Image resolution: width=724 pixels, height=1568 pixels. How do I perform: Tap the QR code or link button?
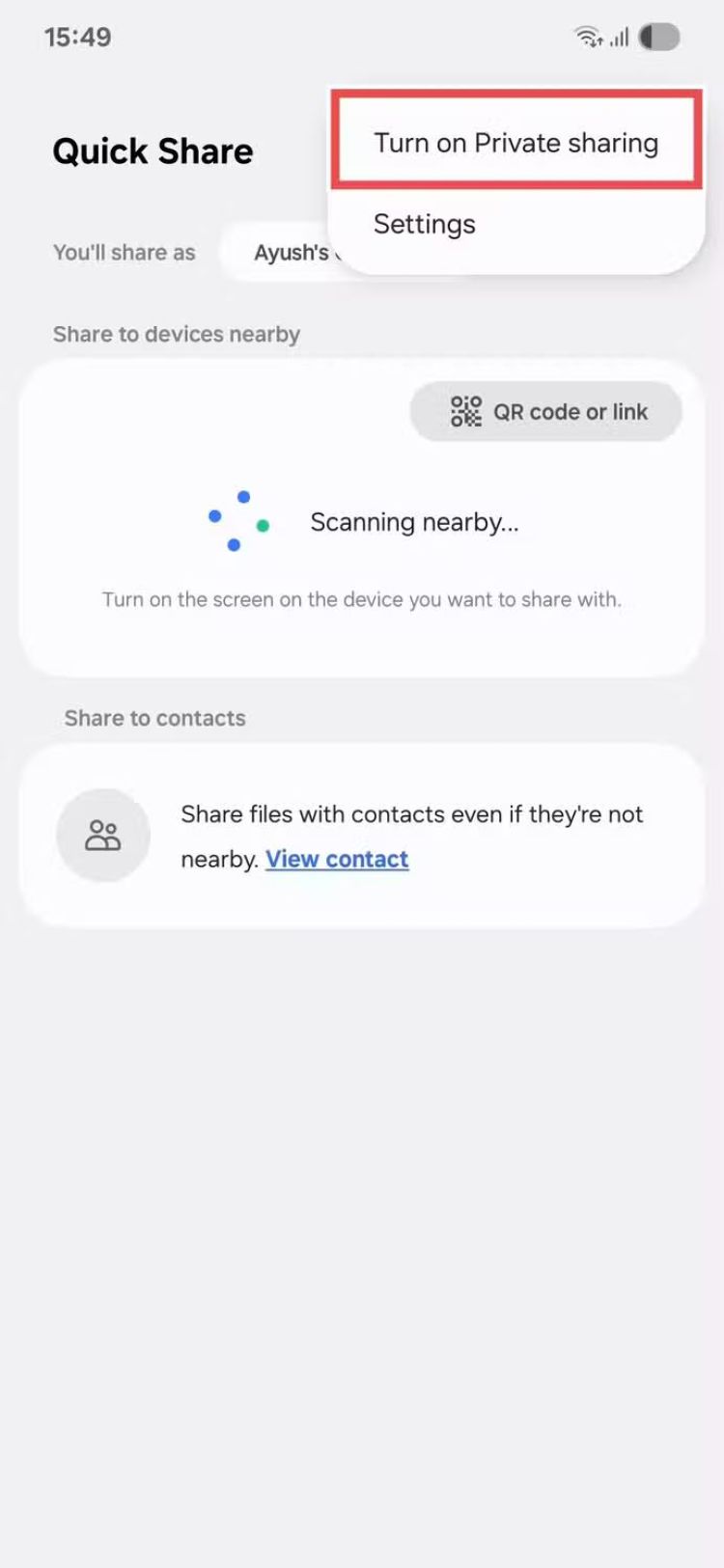tap(546, 412)
